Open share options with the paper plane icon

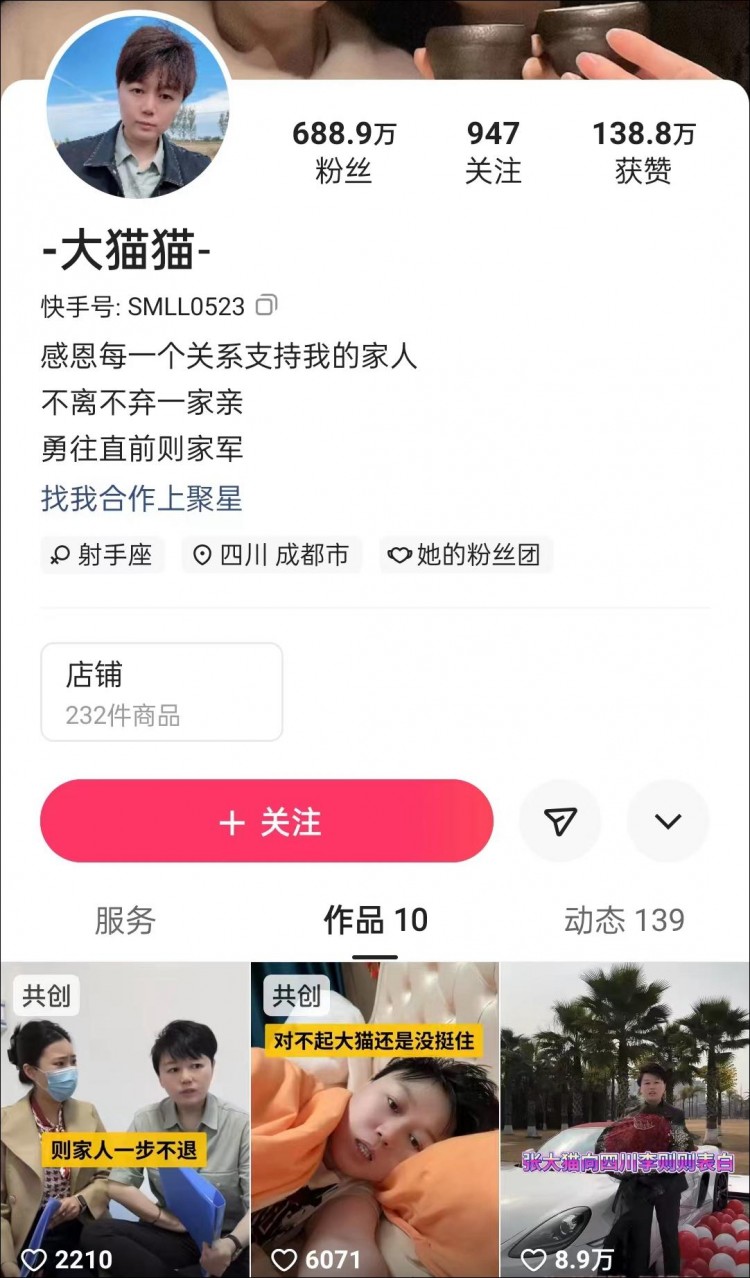pos(561,821)
